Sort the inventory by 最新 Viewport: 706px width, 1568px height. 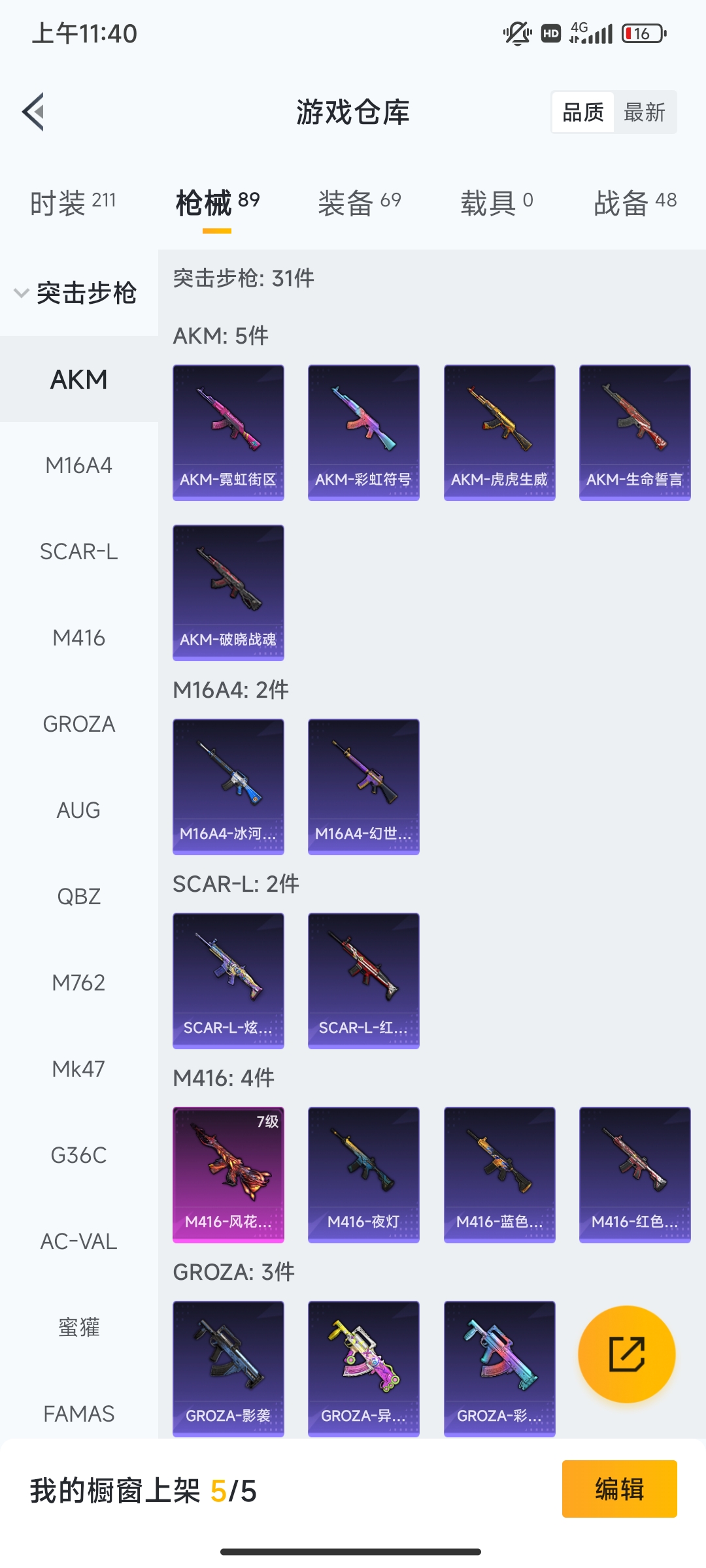[644, 112]
